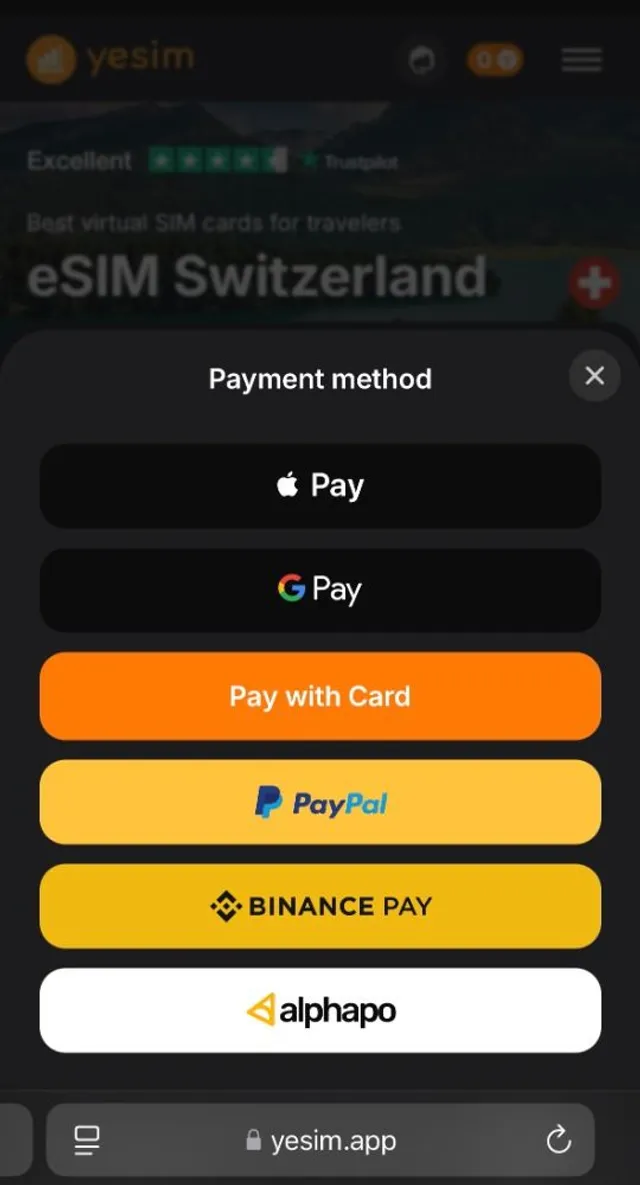Choose alphapo payment method

pos(320,1011)
